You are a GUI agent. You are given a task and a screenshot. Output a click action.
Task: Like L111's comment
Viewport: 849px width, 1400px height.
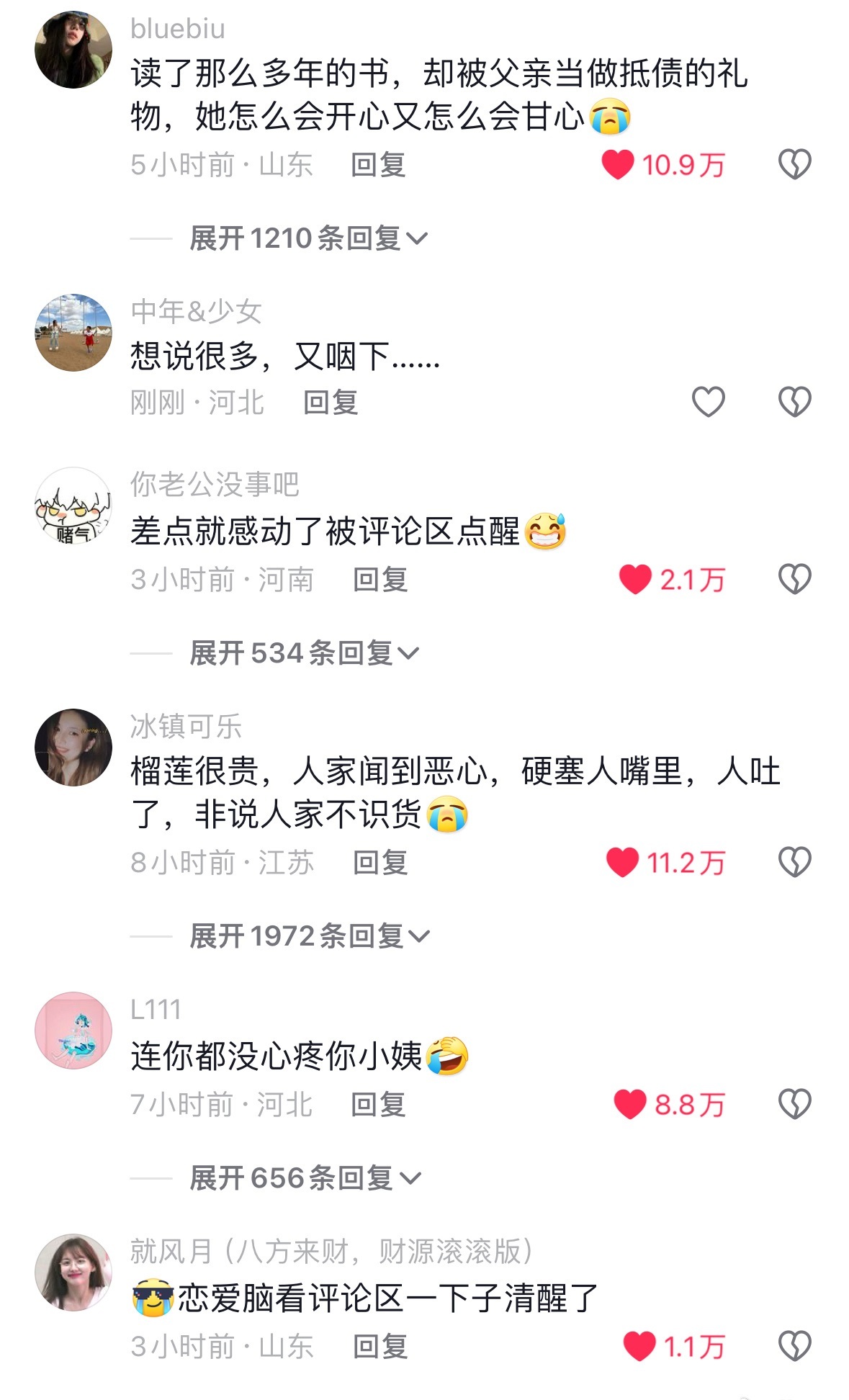(x=630, y=1104)
